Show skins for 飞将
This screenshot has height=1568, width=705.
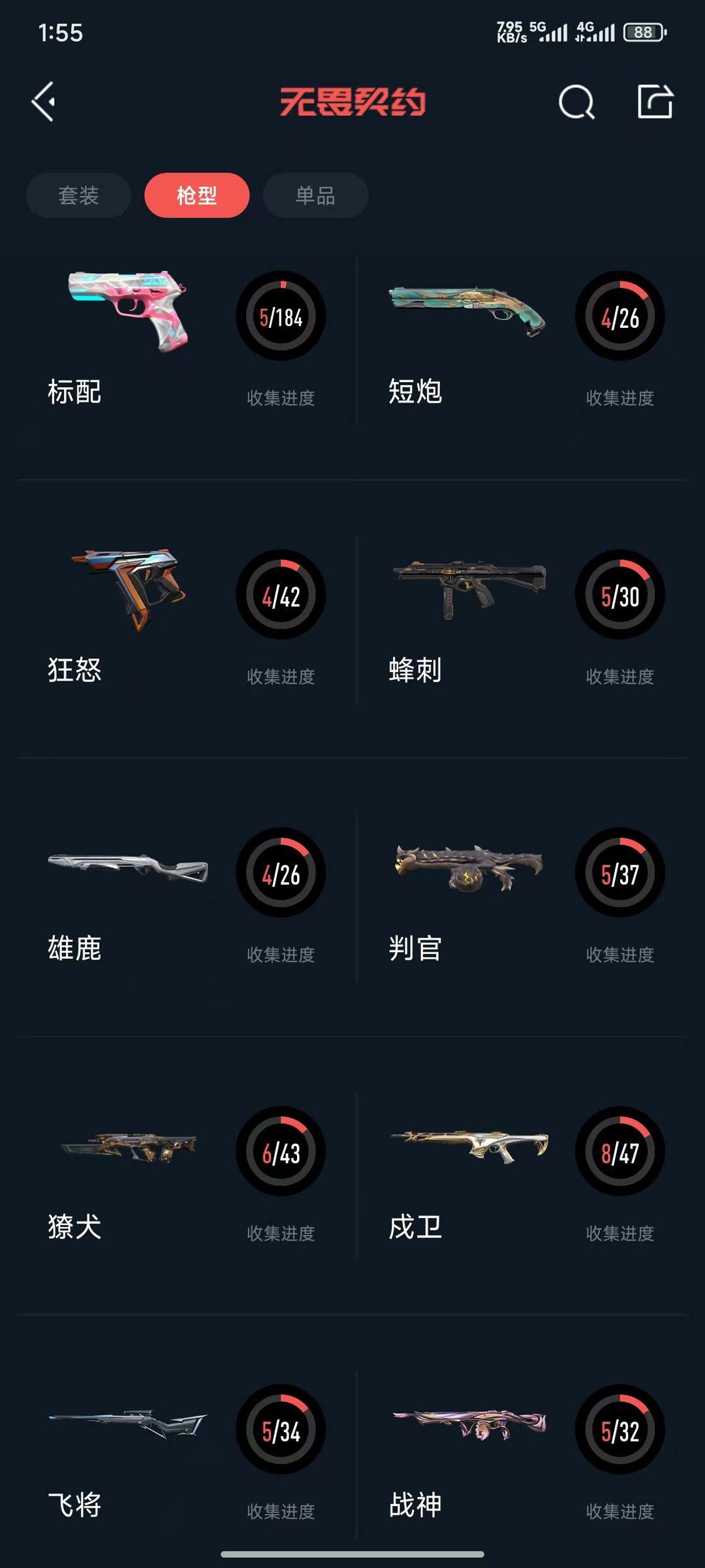click(183, 1454)
